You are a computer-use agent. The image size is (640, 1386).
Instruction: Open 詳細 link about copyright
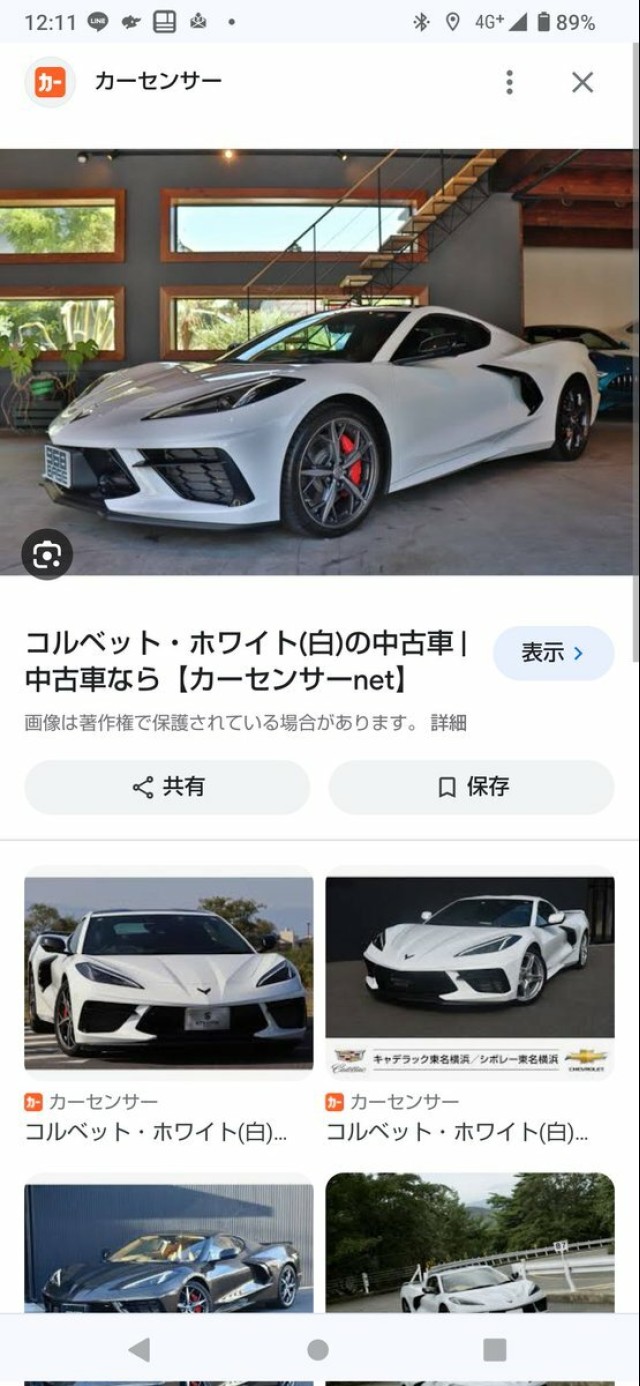click(x=448, y=723)
